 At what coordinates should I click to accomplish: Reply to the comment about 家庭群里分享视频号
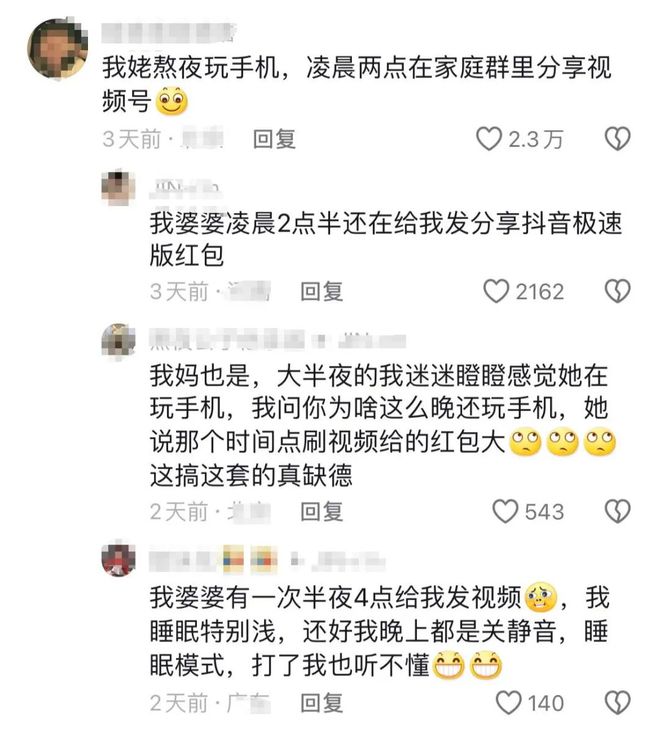click(274, 139)
